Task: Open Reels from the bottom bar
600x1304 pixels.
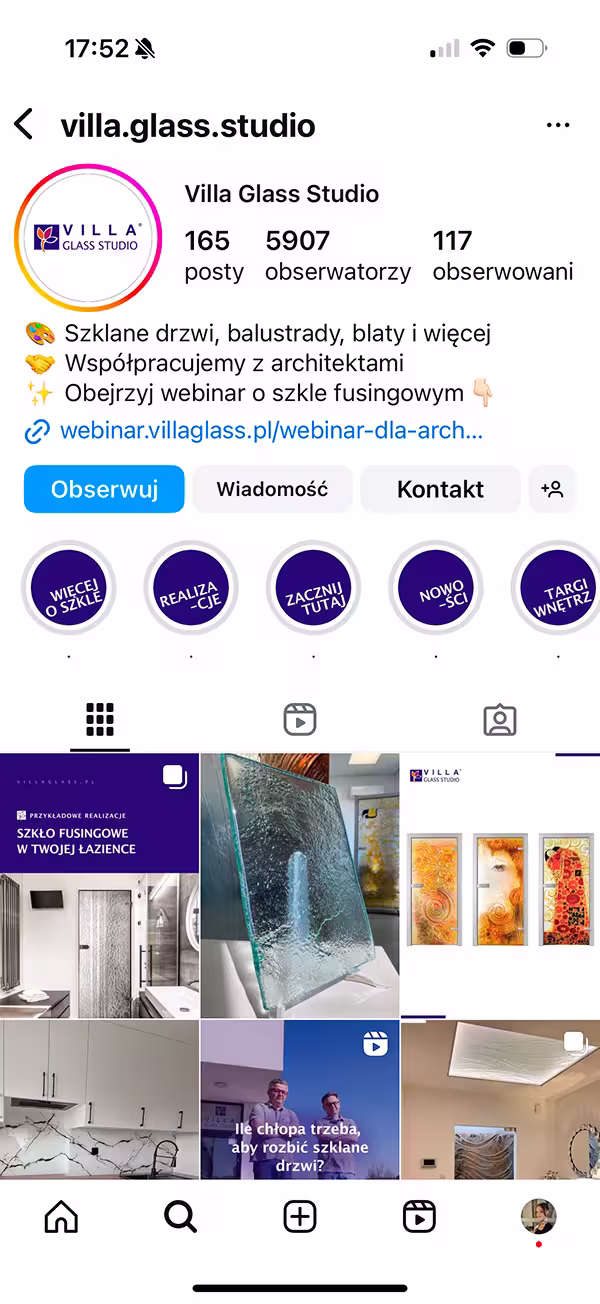Action: pos(419,1216)
